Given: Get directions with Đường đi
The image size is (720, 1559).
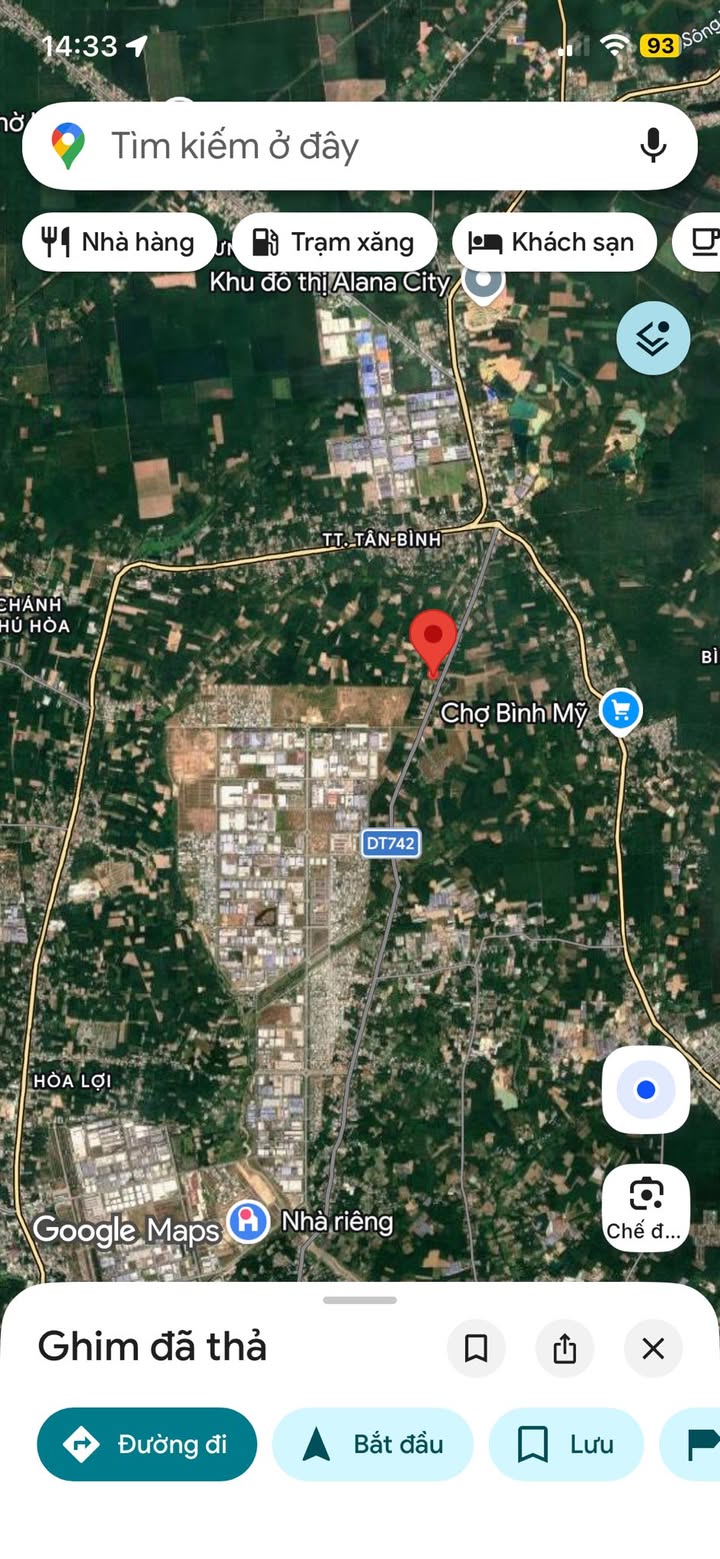Looking at the screenshot, I should coord(147,1444).
